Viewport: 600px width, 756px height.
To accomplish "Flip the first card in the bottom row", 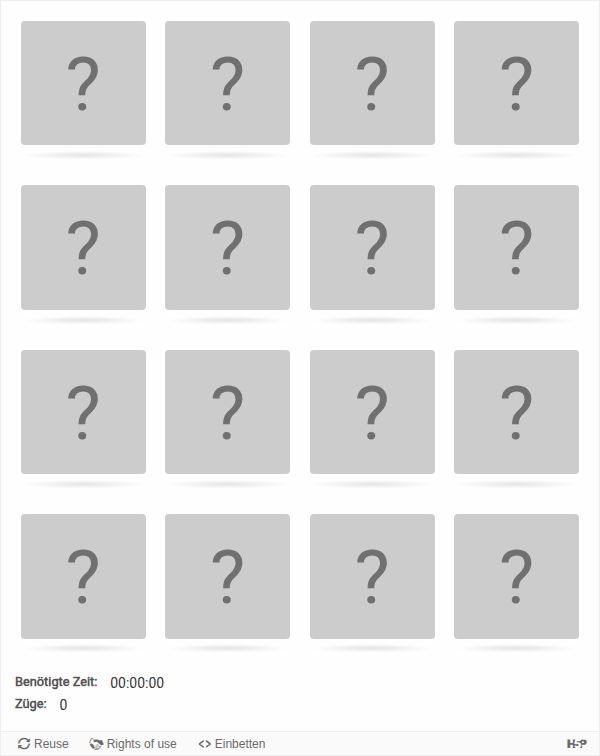I will coord(83,576).
